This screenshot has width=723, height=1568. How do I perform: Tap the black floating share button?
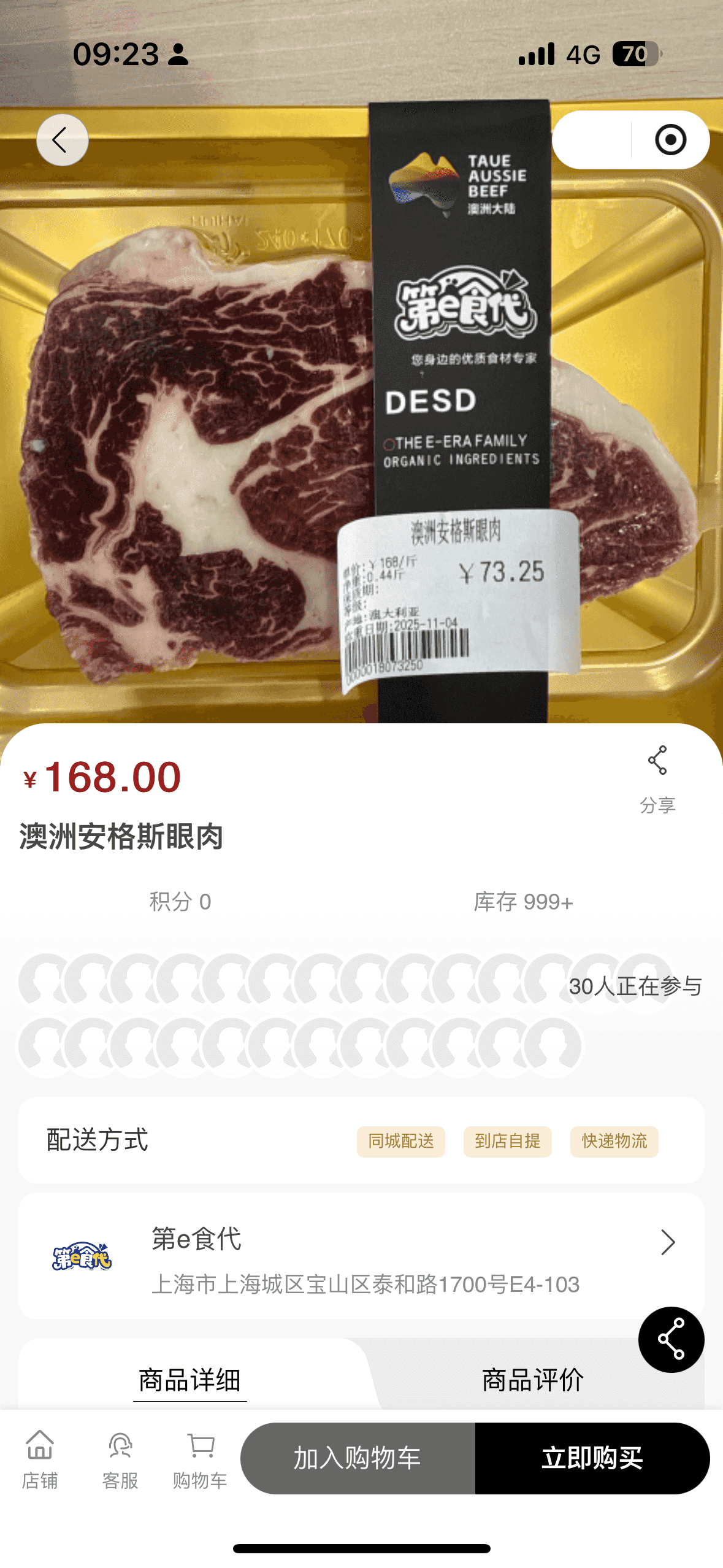(671, 1340)
